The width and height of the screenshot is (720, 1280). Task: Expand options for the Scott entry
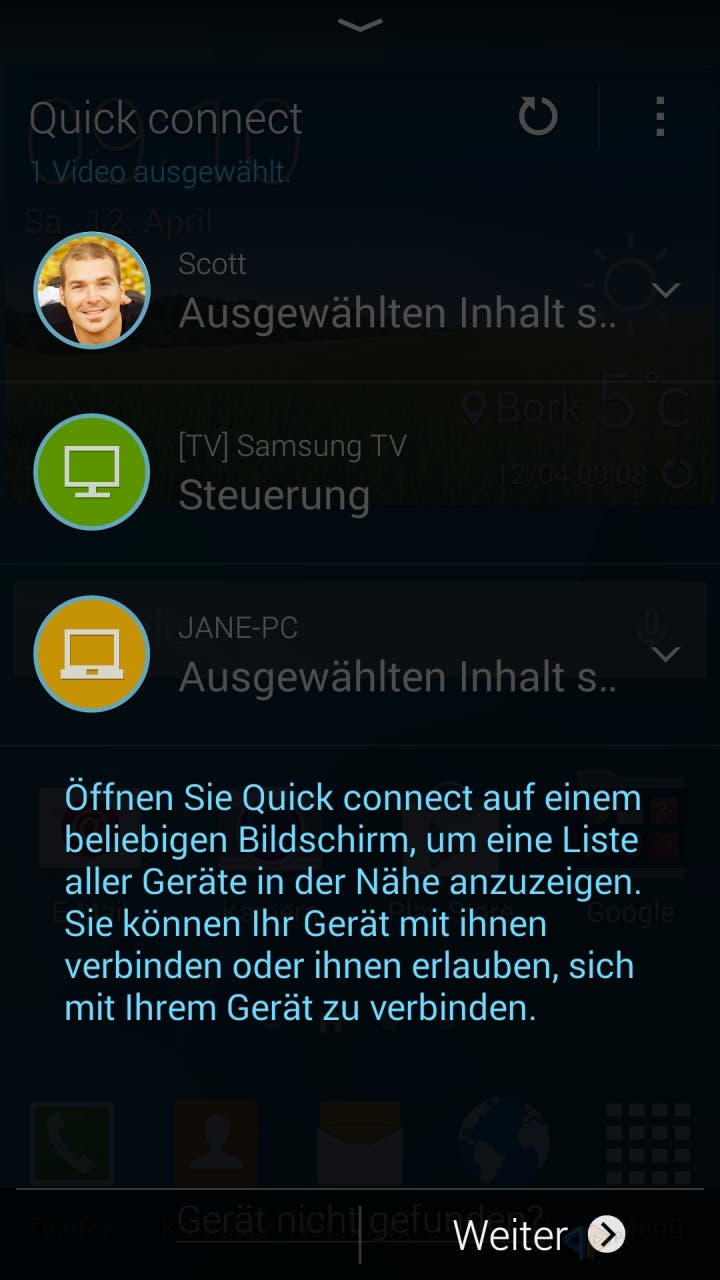(x=665, y=290)
